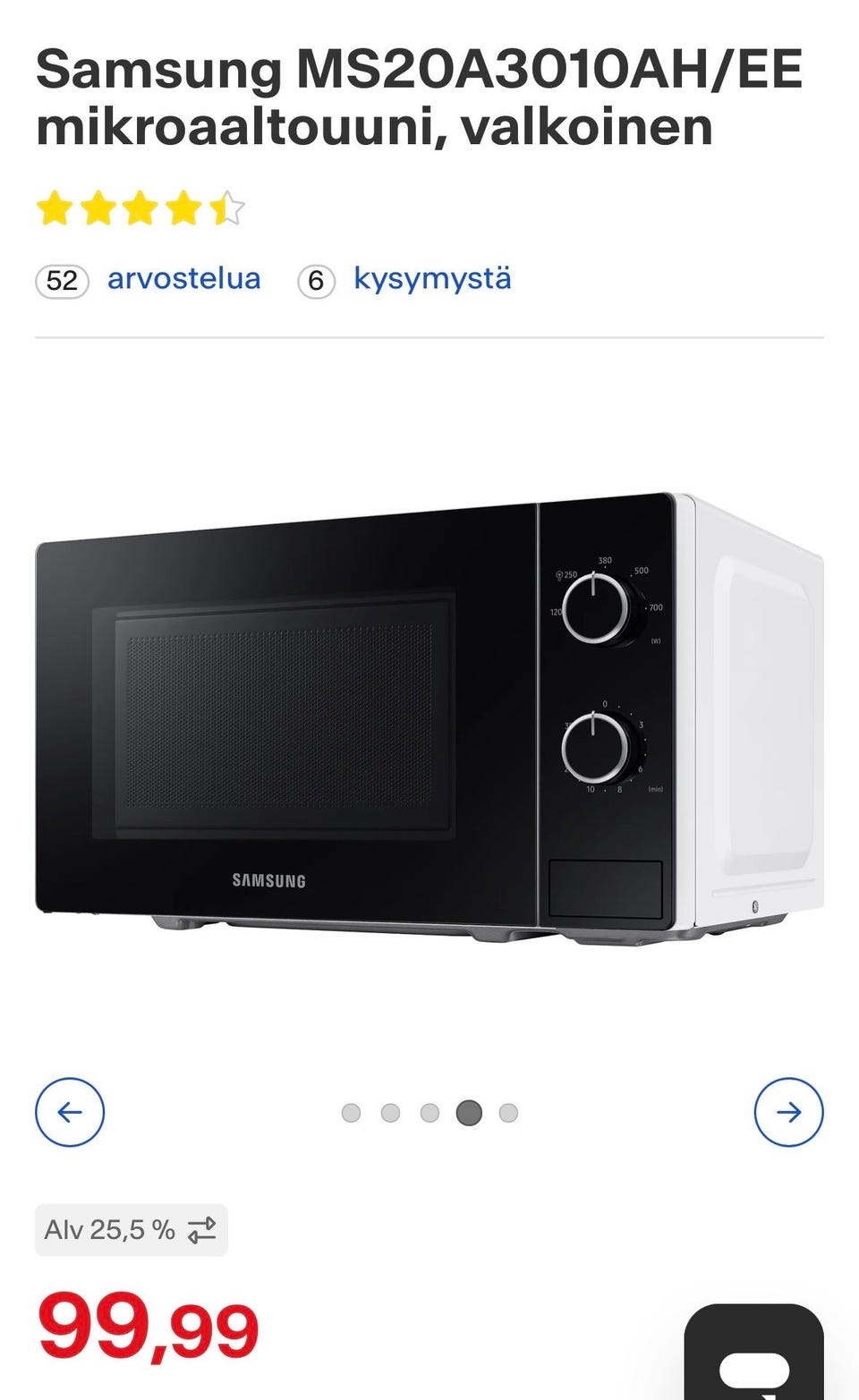Open the microwave product image

429,720
